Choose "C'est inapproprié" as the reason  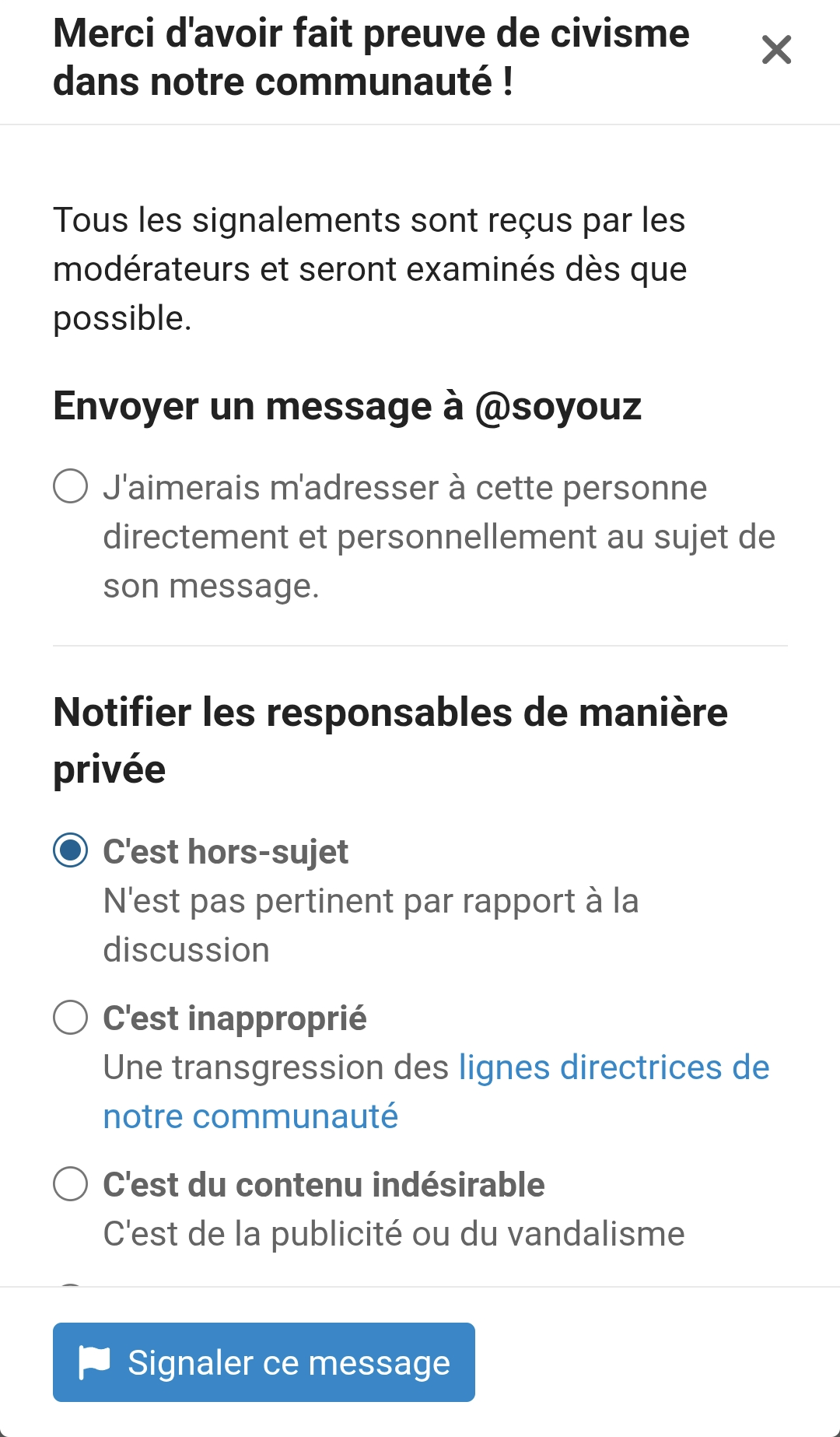pos(70,1017)
